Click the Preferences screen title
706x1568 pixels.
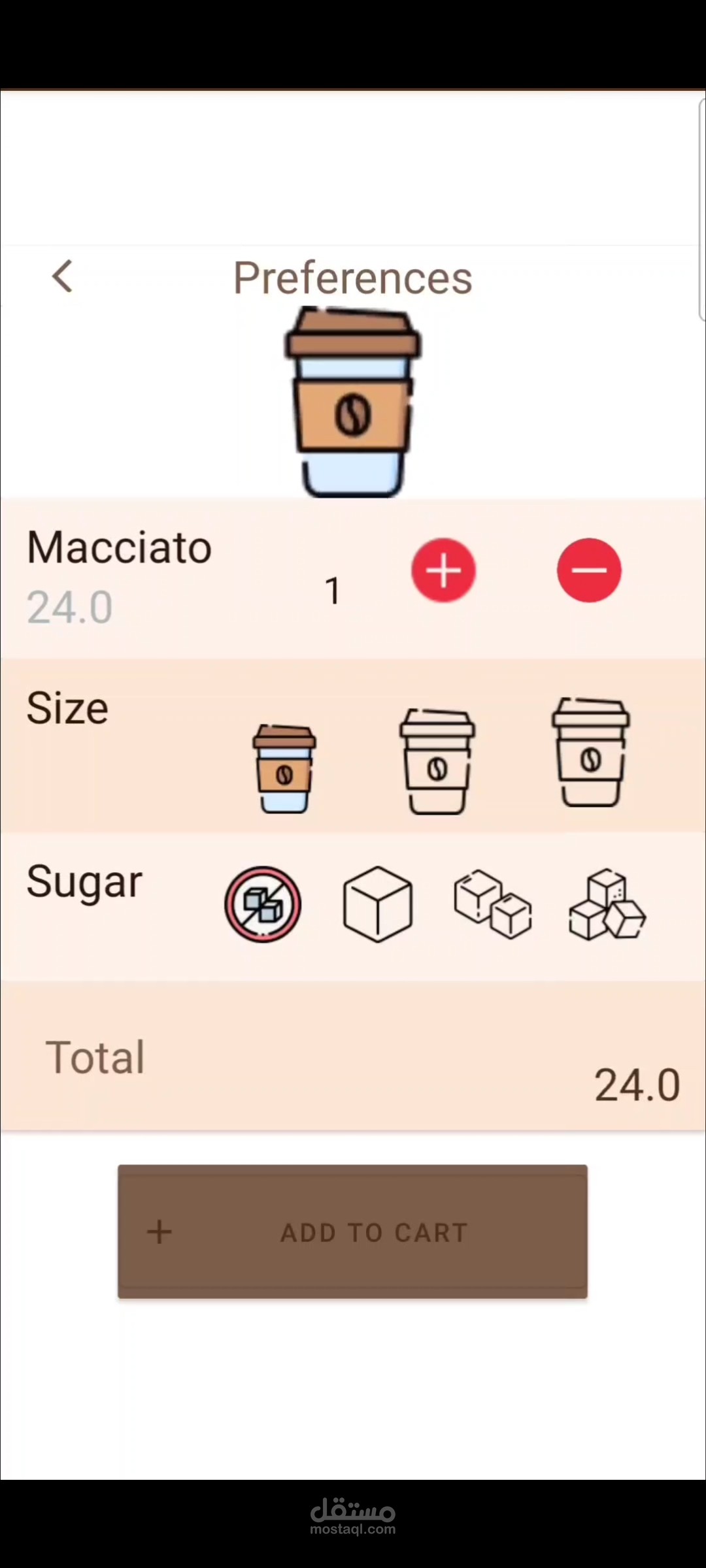tap(353, 276)
